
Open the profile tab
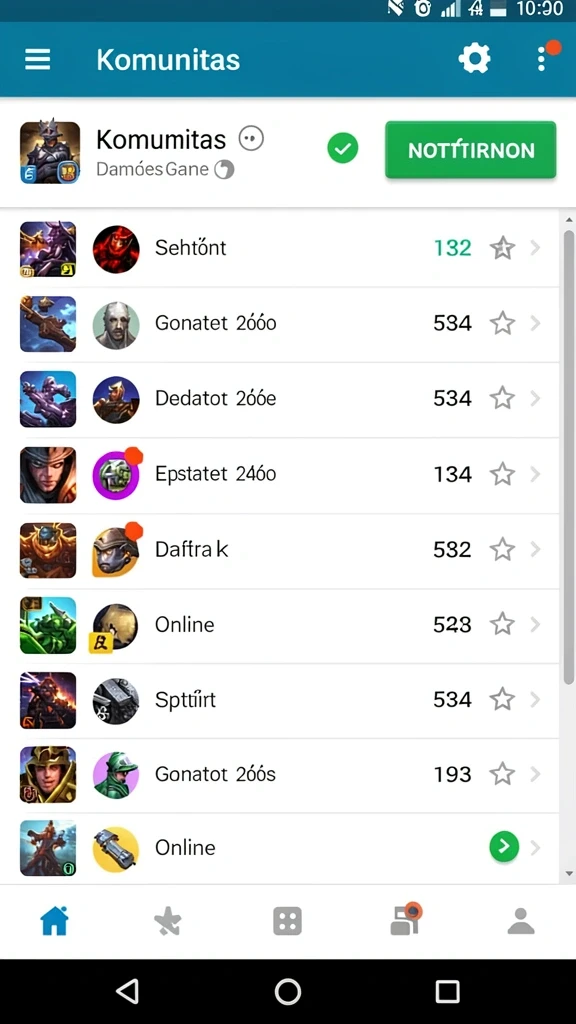[x=521, y=921]
